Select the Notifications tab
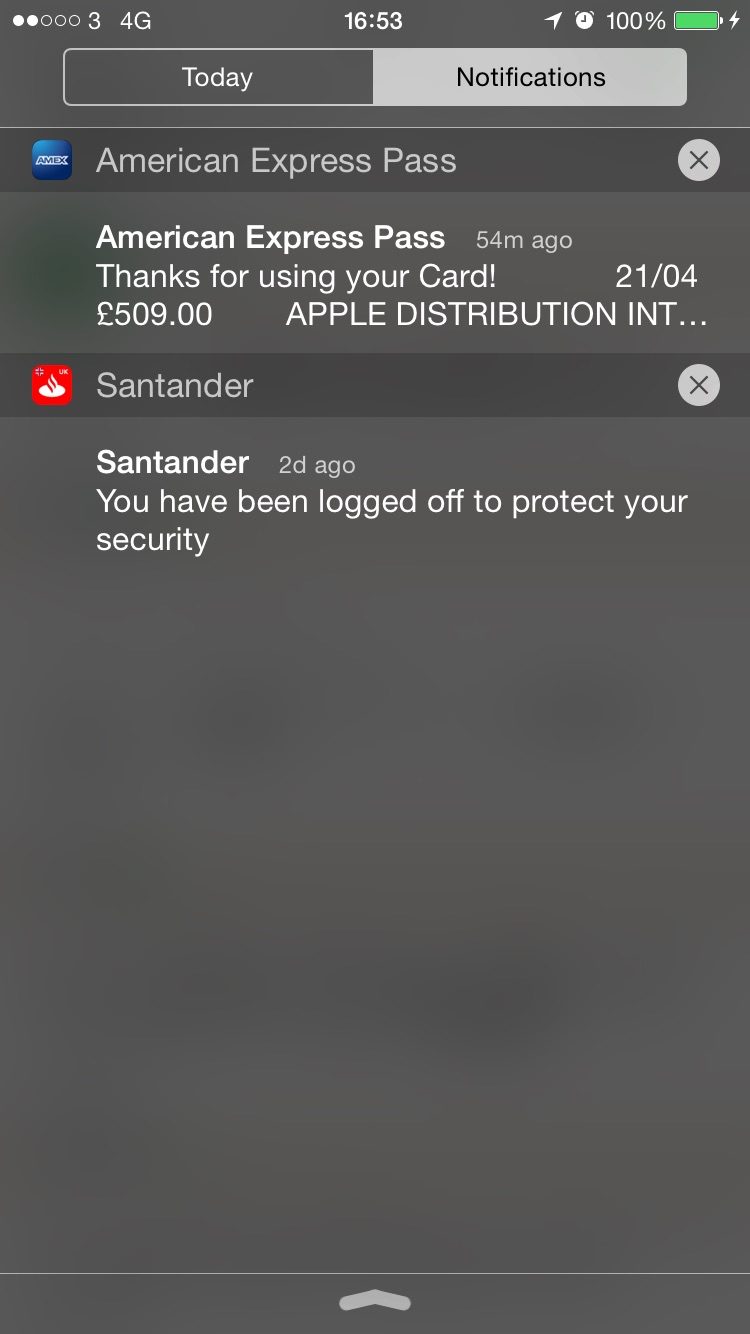 [x=530, y=77]
